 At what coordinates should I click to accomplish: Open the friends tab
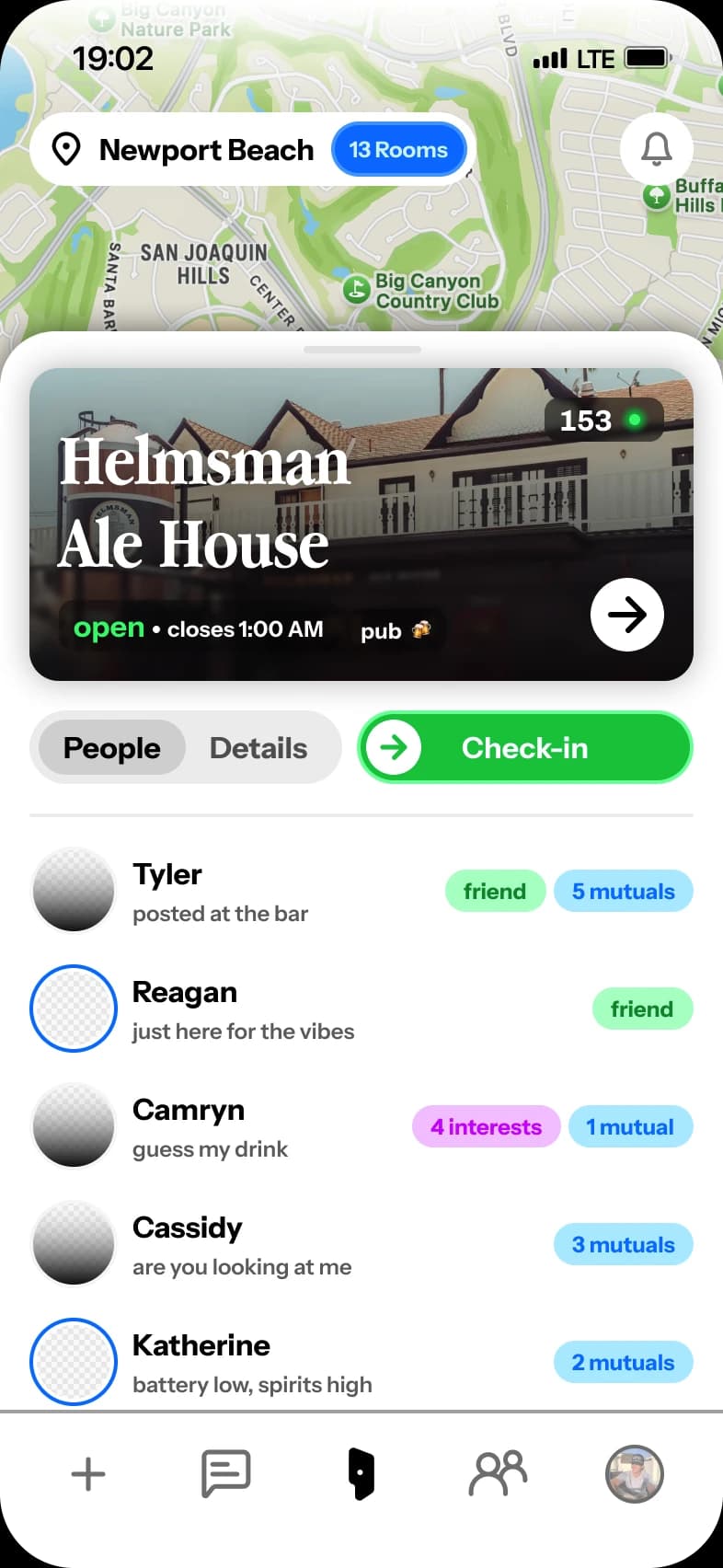tap(498, 1474)
